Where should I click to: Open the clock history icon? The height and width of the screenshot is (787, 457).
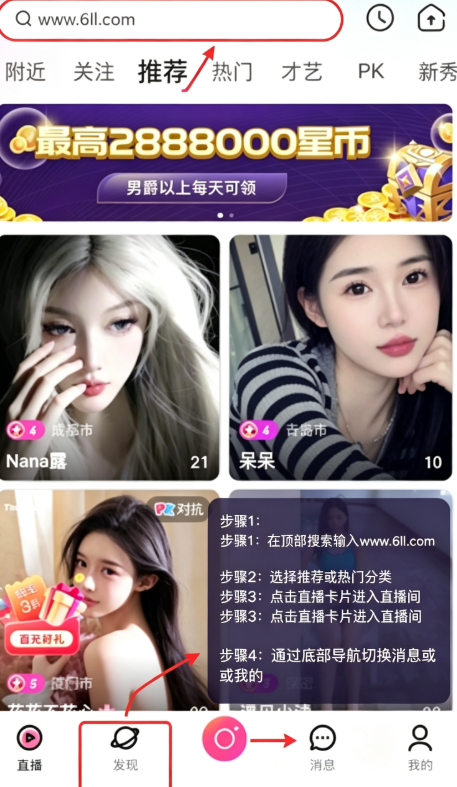coord(380,19)
